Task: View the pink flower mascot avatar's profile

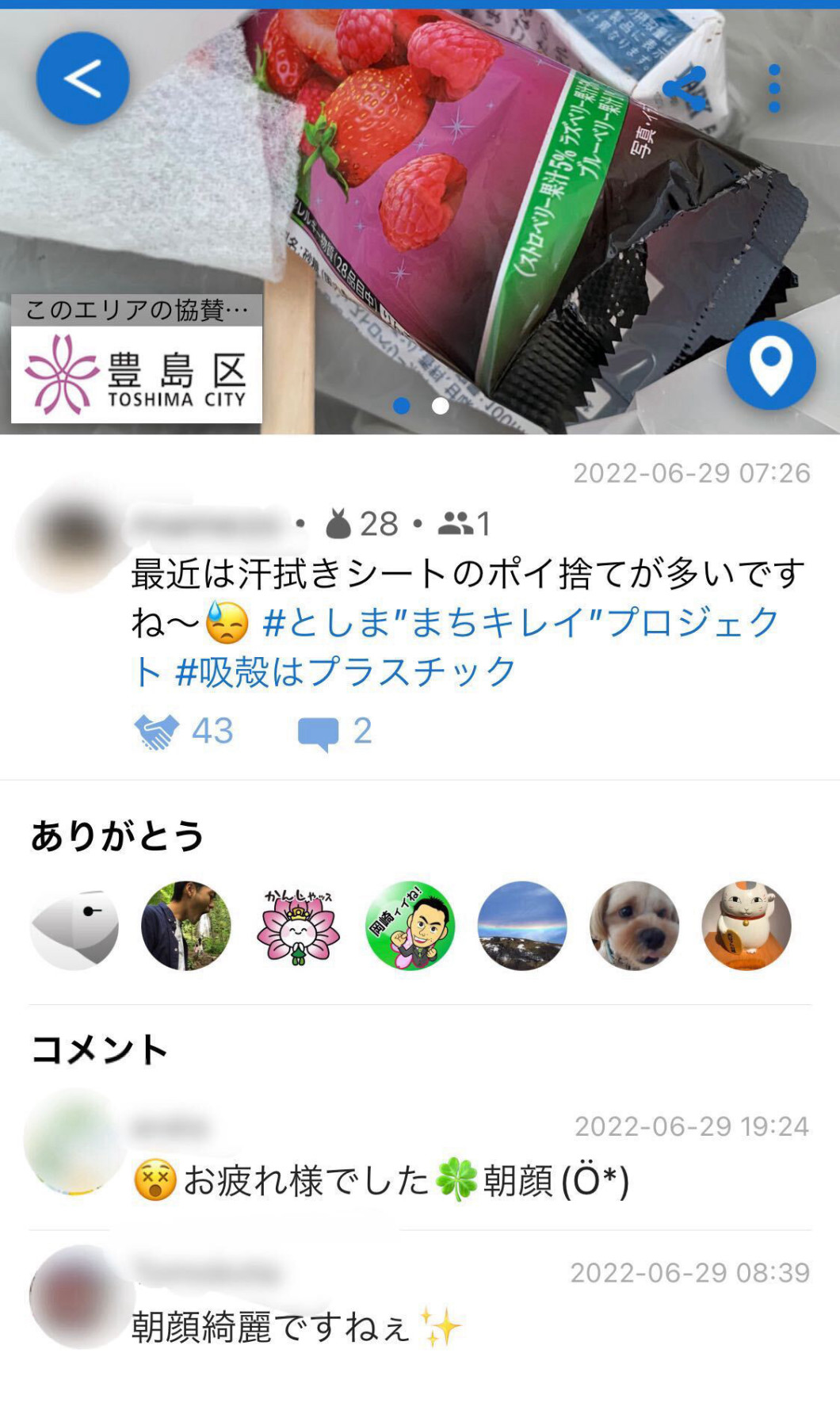Action: click(x=298, y=926)
